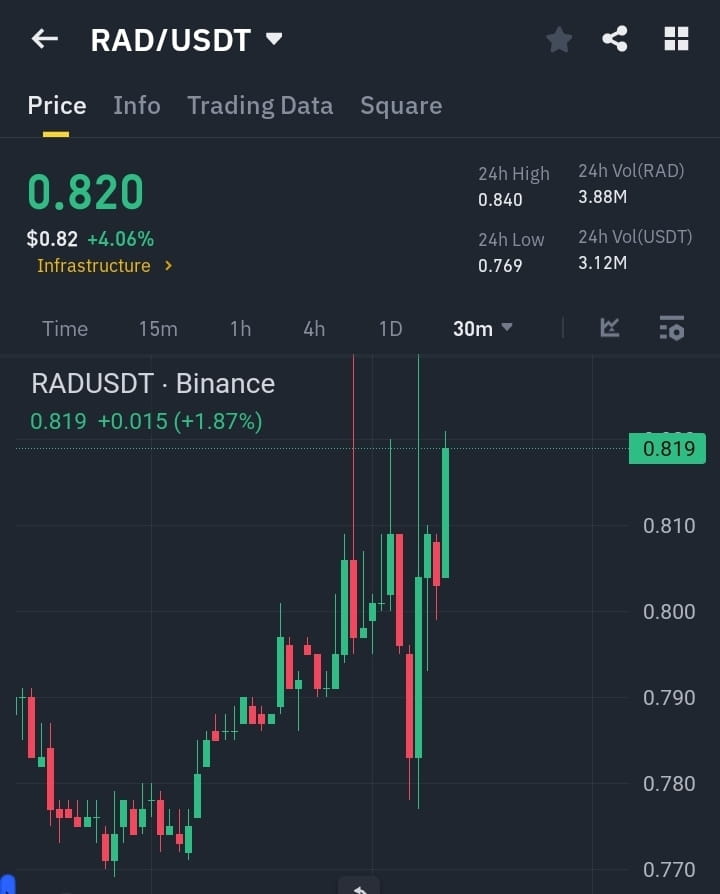The height and width of the screenshot is (894, 720).
Task: Open the Square tab
Action: coord(400,105)
